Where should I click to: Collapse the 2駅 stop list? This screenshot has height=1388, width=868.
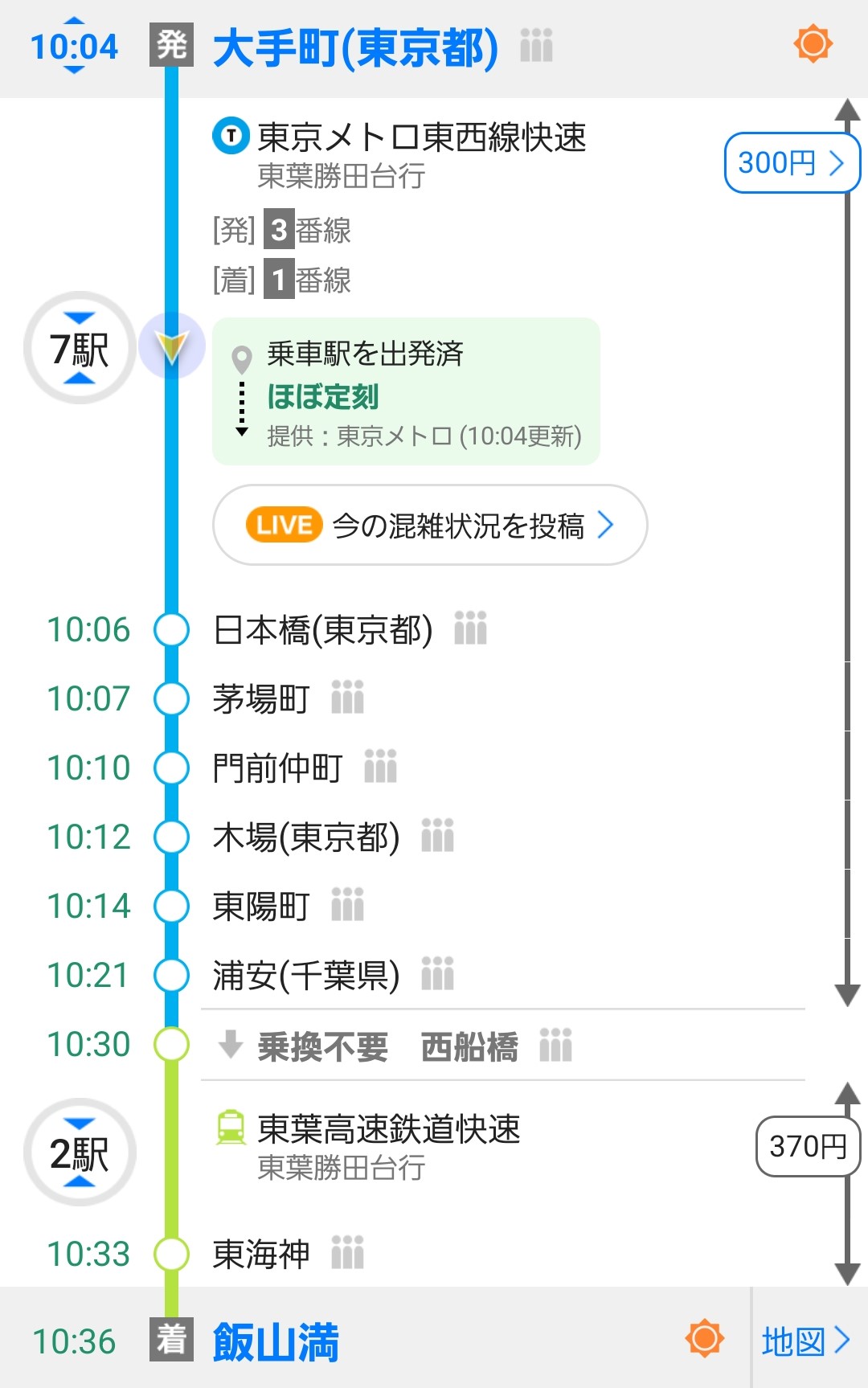pos(79,1153)
